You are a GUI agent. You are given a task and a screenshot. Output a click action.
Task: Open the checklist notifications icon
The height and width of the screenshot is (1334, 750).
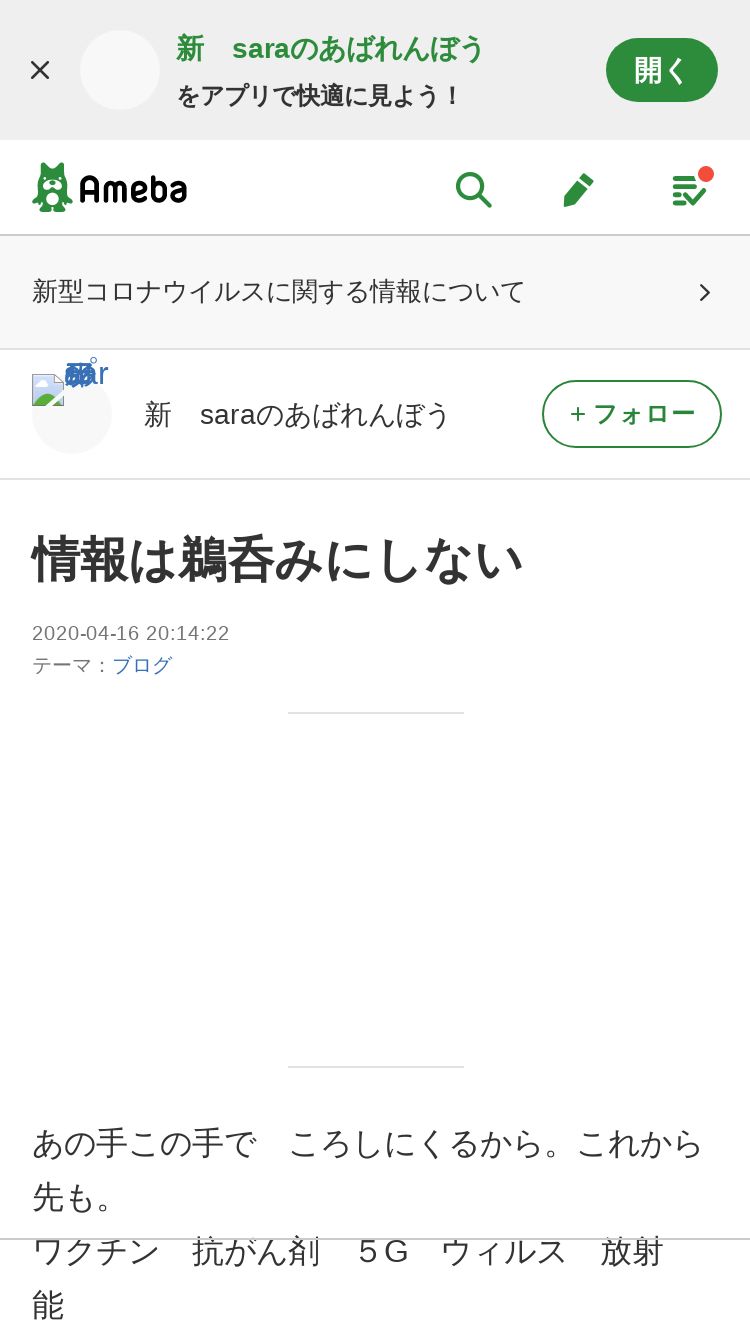[x=690, y=187]
